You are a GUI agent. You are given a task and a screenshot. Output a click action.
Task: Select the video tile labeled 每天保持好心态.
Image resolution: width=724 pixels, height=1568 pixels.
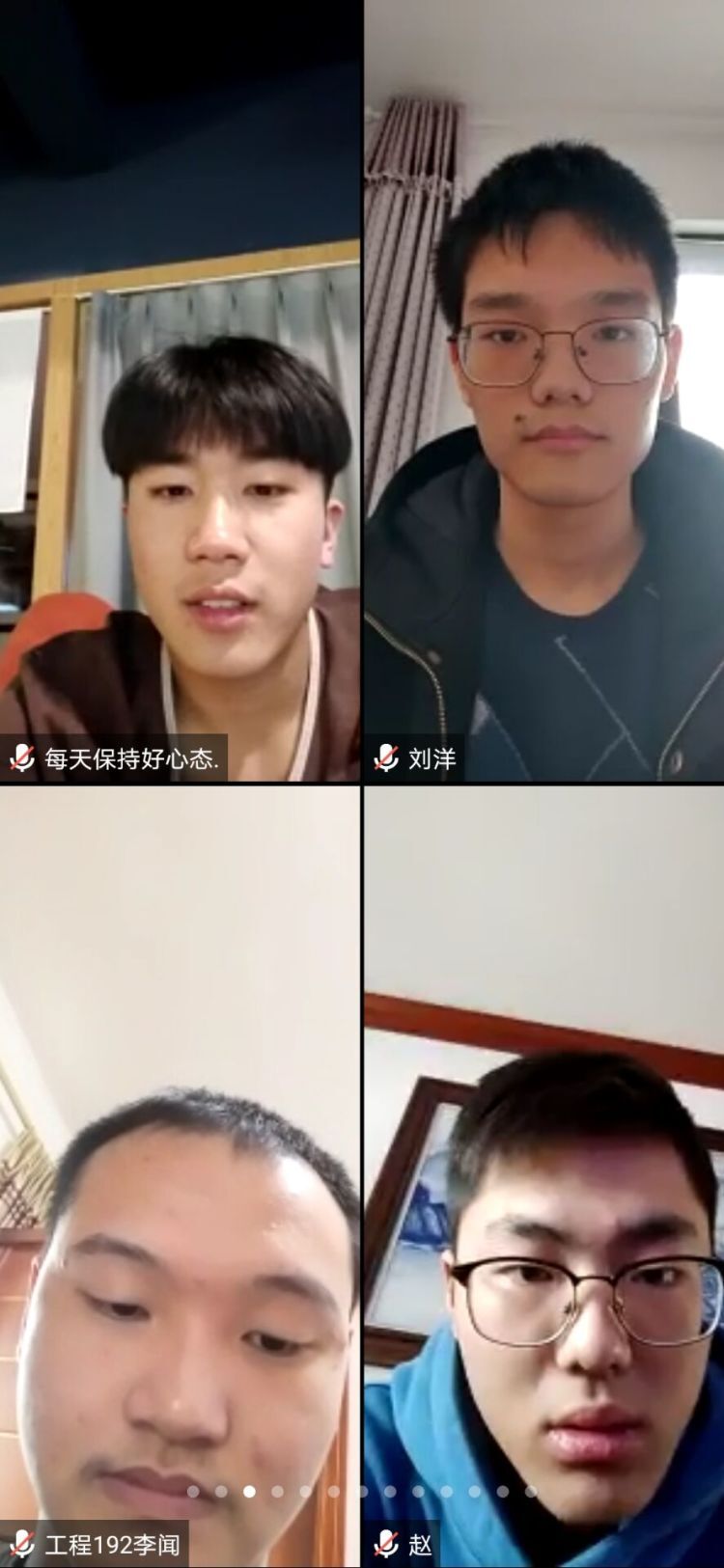click(x=181, y=391)
